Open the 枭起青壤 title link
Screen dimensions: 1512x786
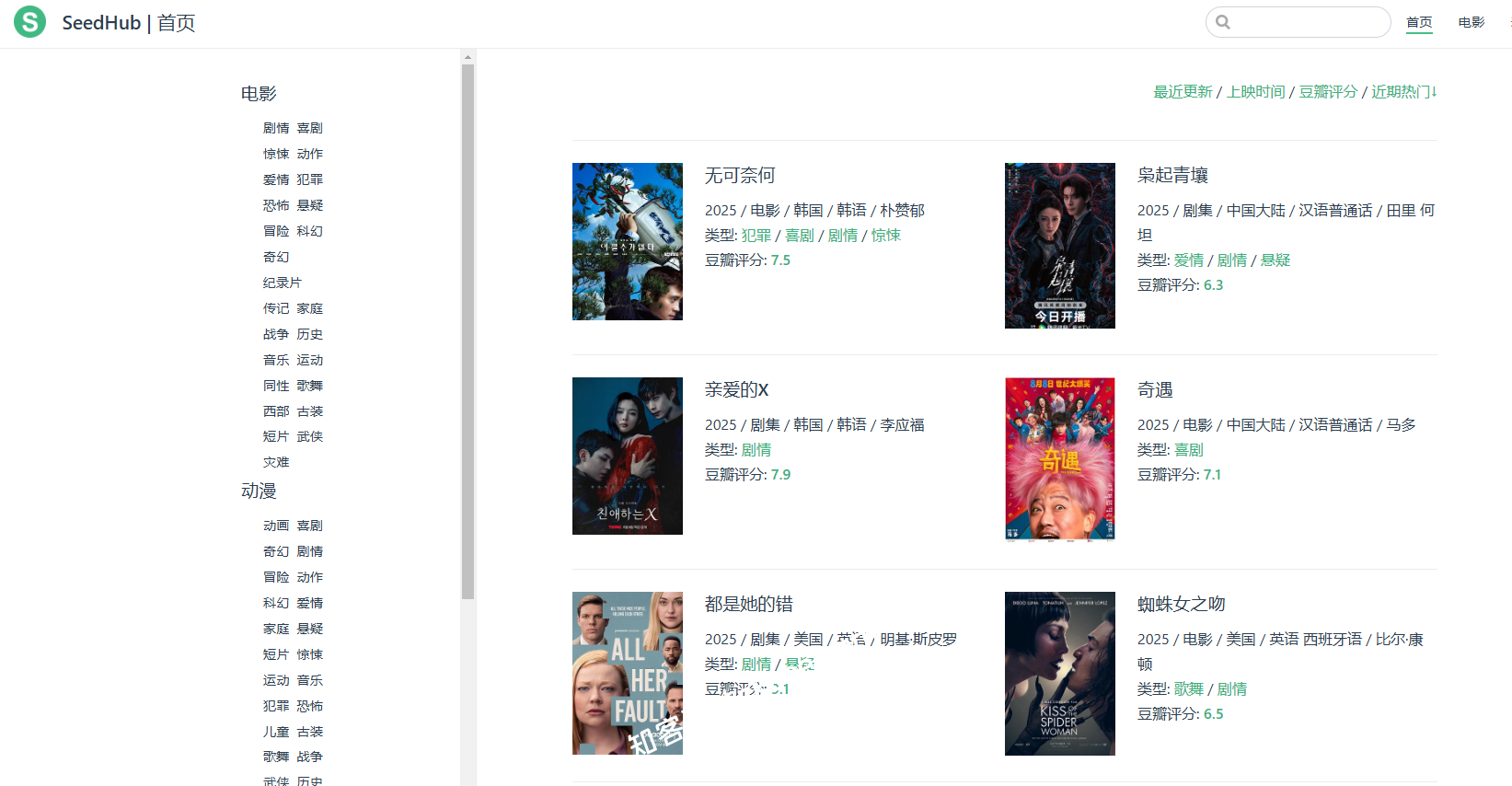pyautogui.click(x=1172, y=175)
